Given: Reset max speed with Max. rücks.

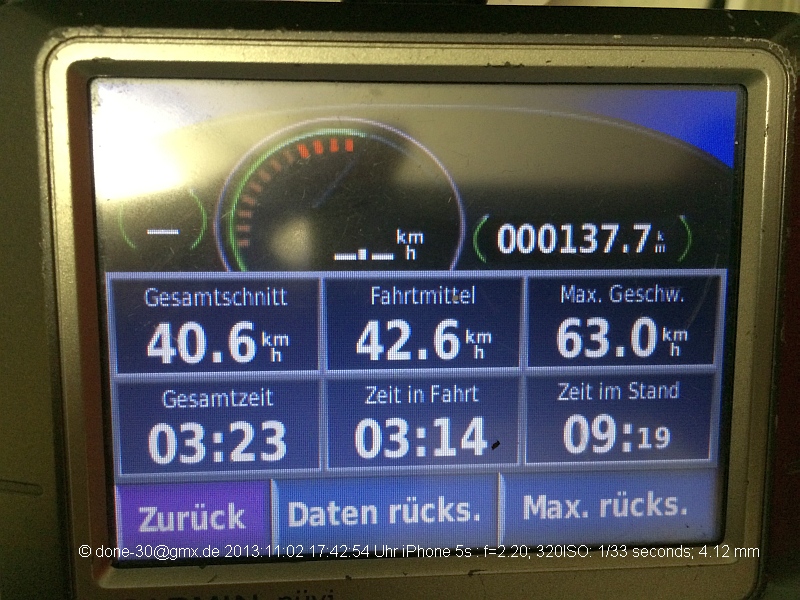Looking at the screenshot, I should point(606,506).
